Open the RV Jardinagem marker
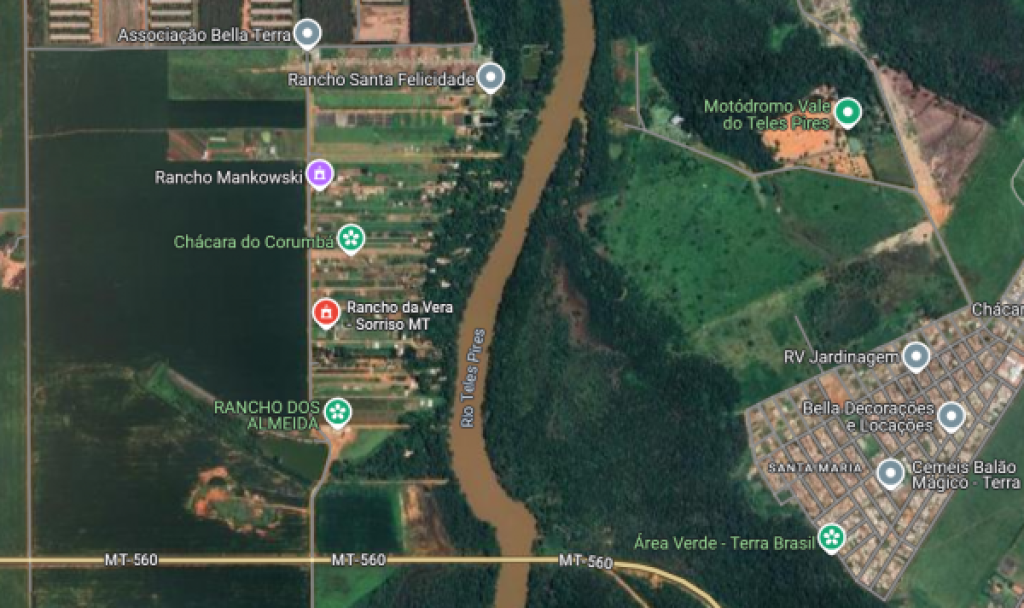The image size is (1024, 608). 916,356
